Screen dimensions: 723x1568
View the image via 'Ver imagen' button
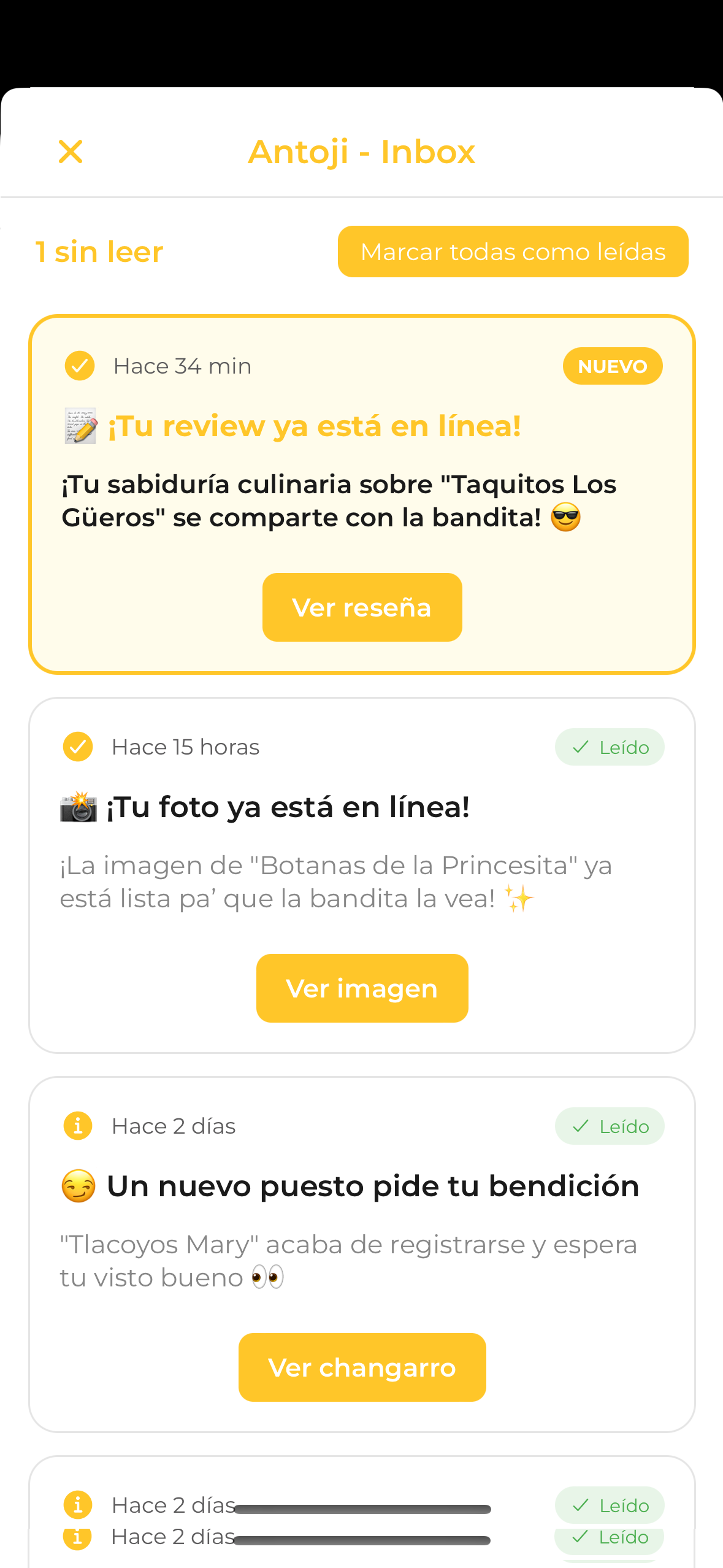[x=362, y=988]
